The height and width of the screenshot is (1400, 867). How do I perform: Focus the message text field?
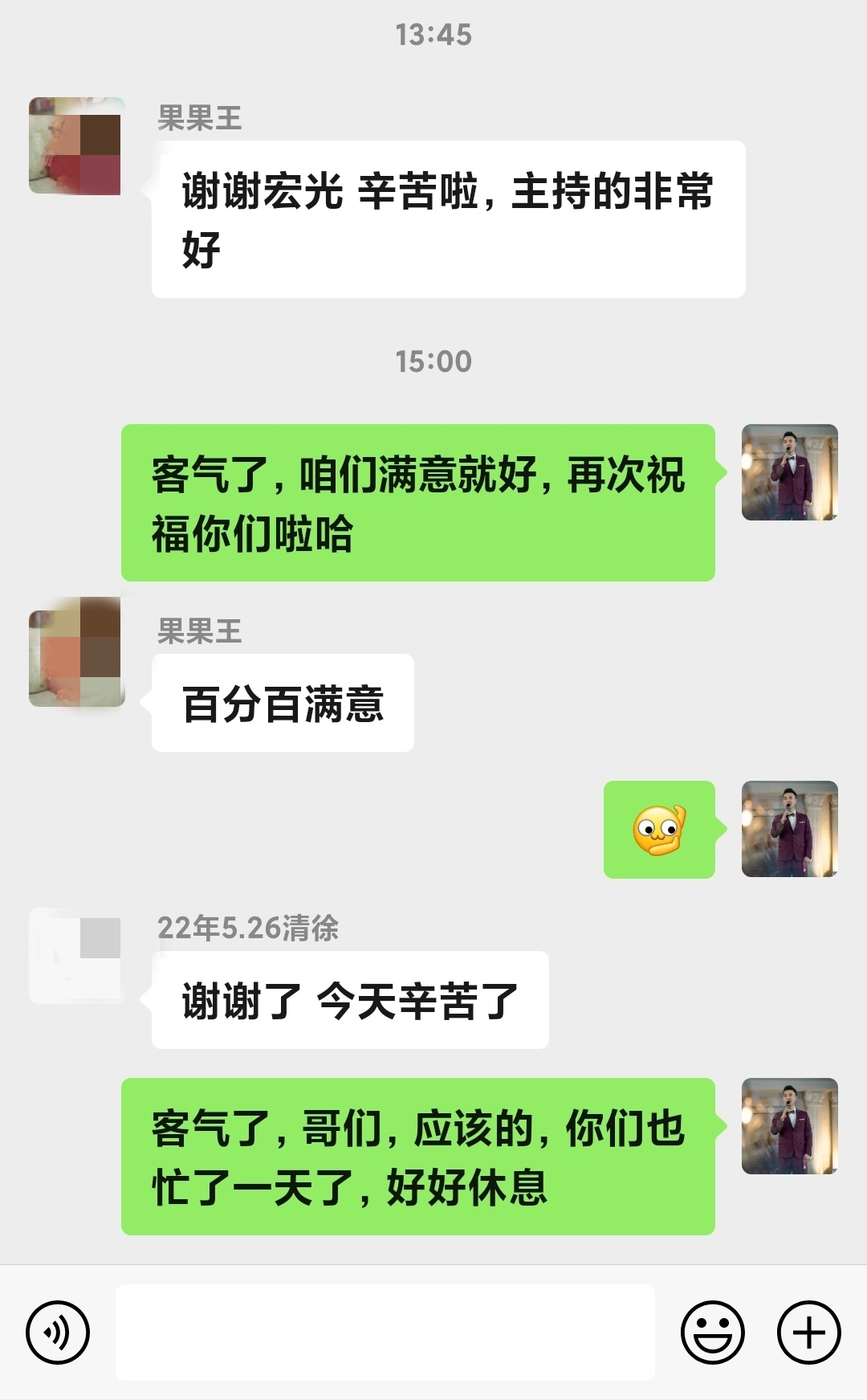tap(385, 1332)
